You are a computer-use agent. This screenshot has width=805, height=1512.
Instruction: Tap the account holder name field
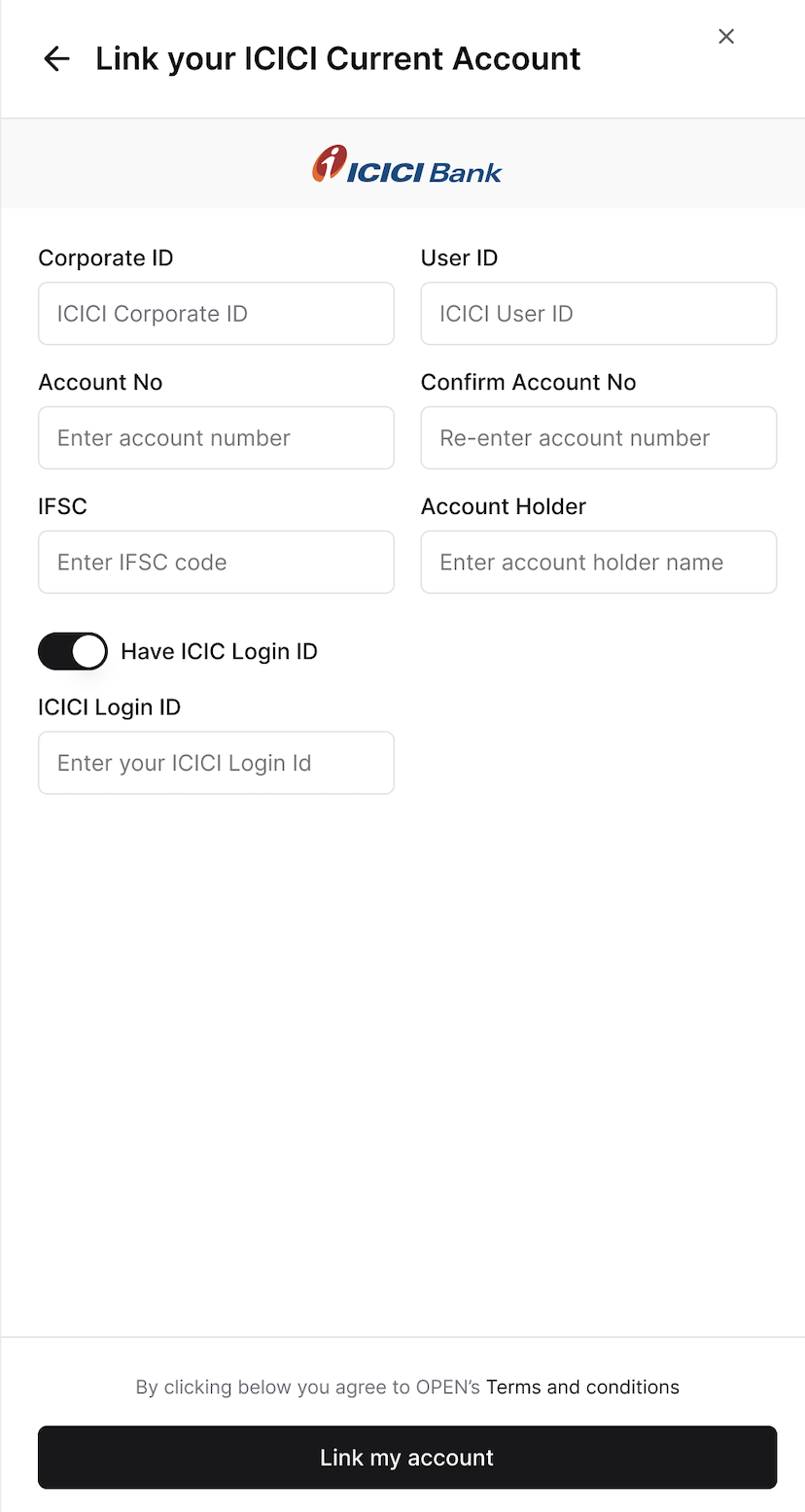coord(598,563)
